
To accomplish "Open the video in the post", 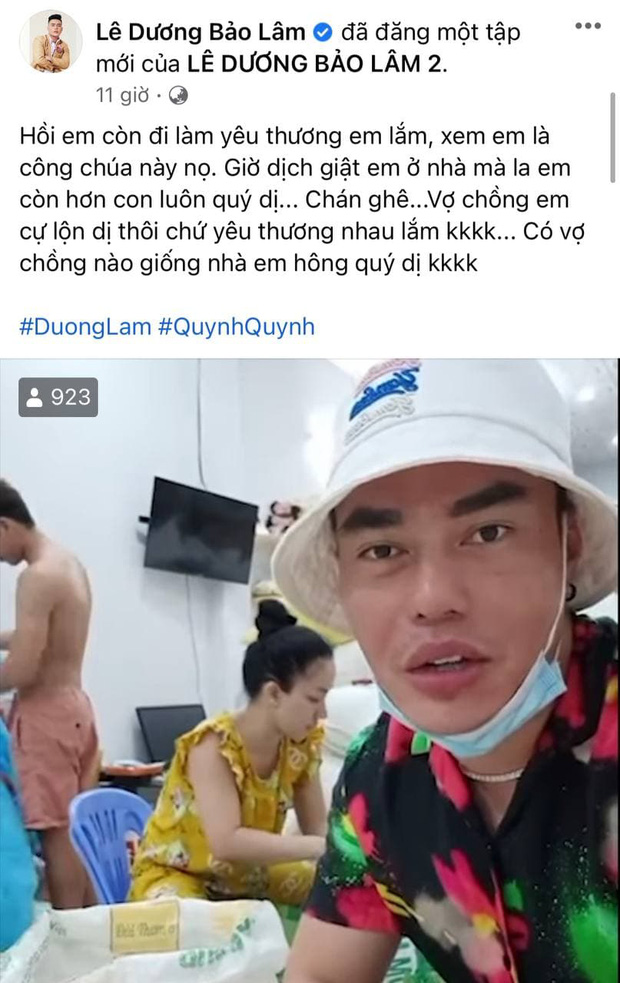I will pyautogui.click(x=310, y=670).
